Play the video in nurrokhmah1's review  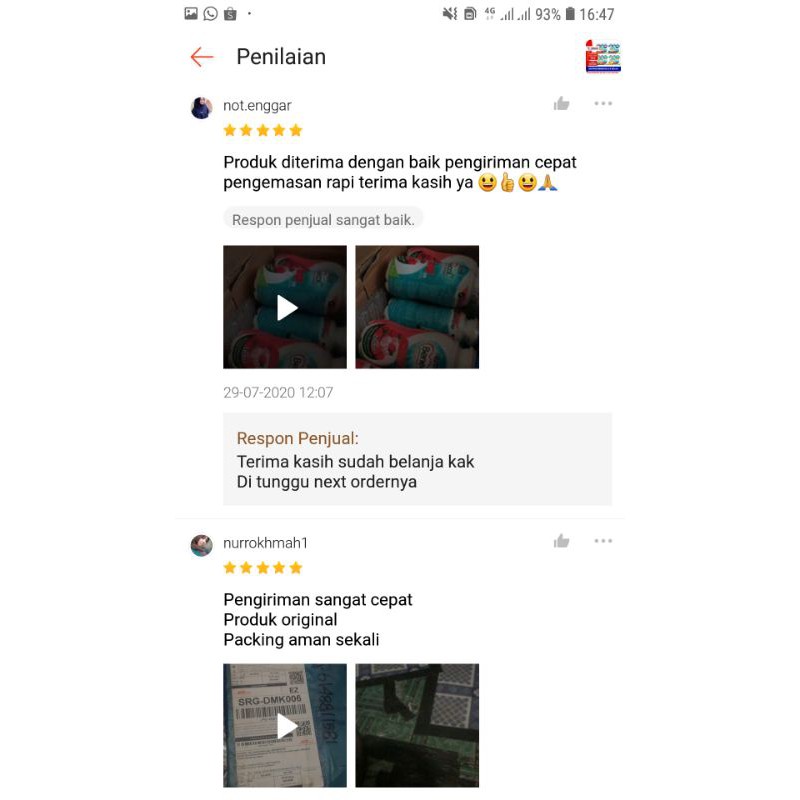[x=285, y=725]
